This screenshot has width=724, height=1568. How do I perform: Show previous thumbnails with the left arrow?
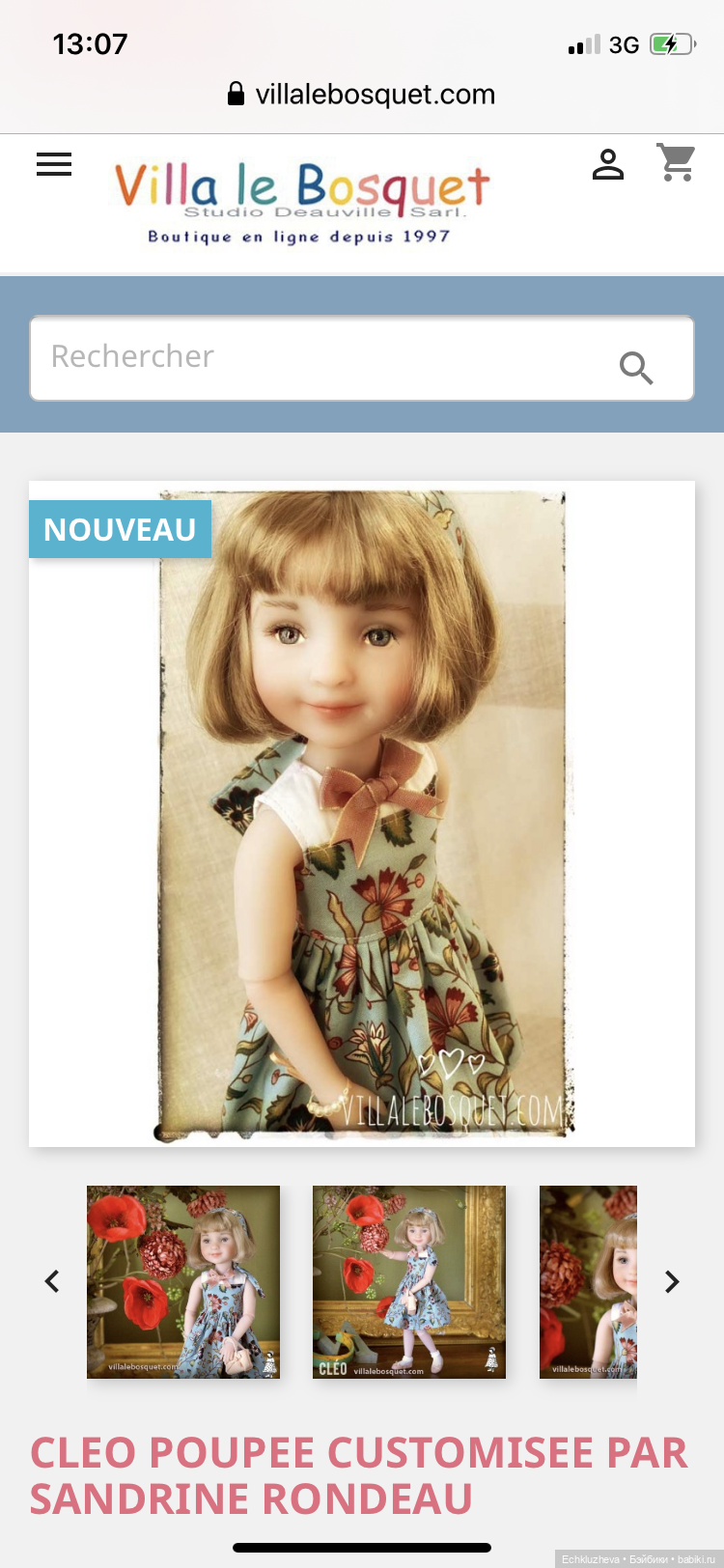[x=52, y=1281]
